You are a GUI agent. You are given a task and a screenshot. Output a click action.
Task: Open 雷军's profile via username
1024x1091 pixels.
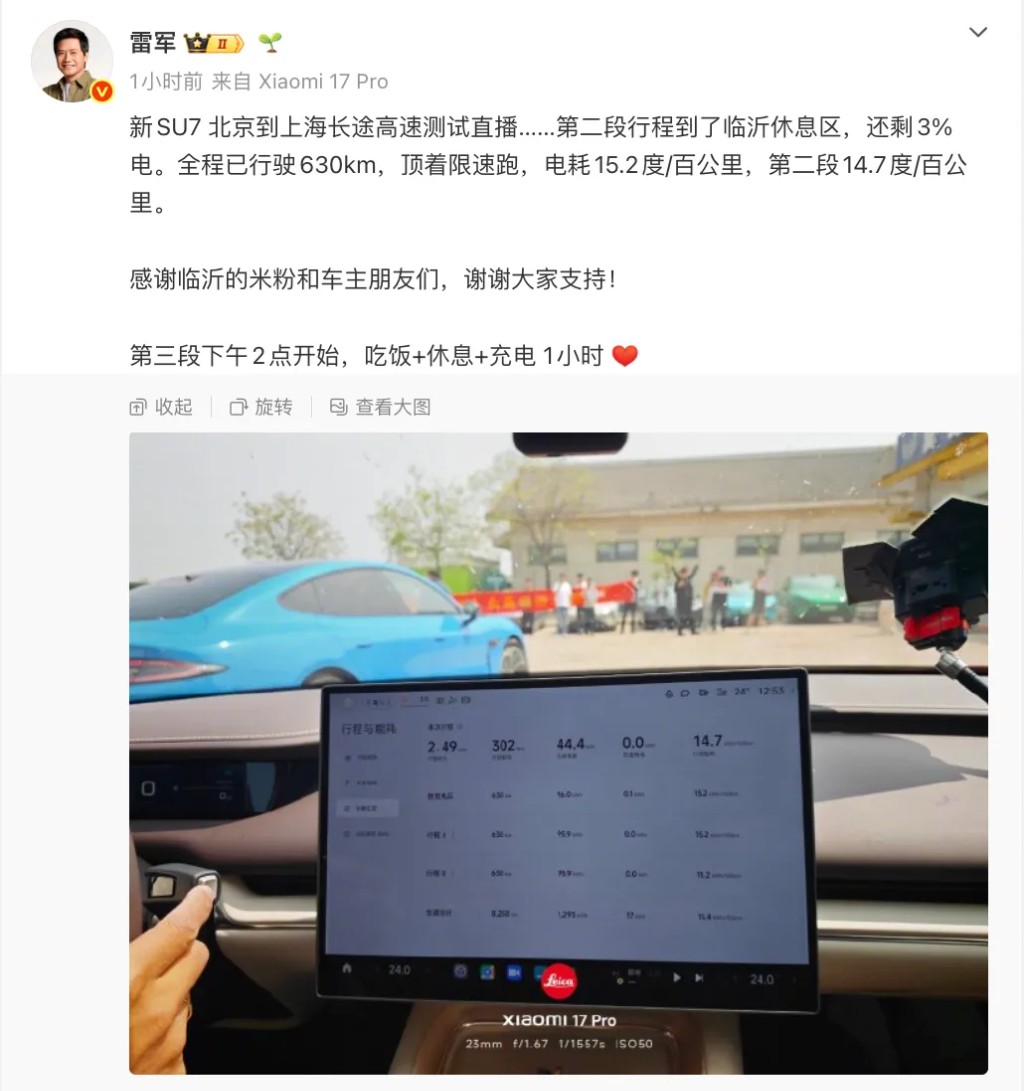pos(153,42)
